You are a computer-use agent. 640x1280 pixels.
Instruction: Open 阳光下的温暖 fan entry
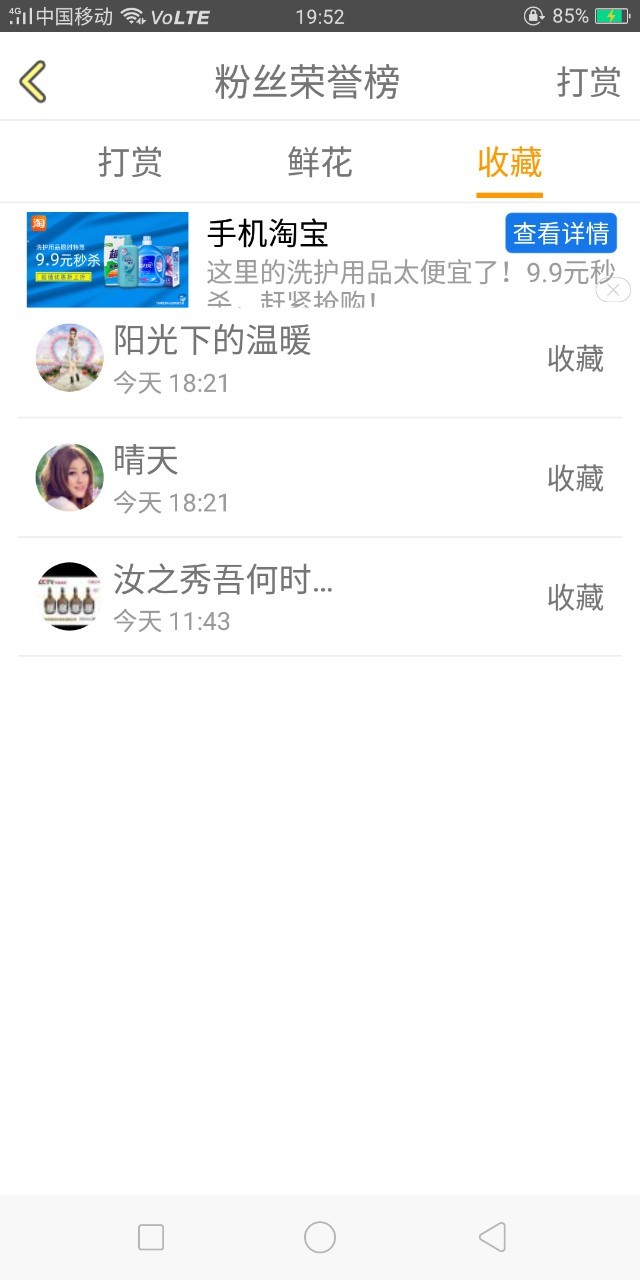click(x=320, y=358)
